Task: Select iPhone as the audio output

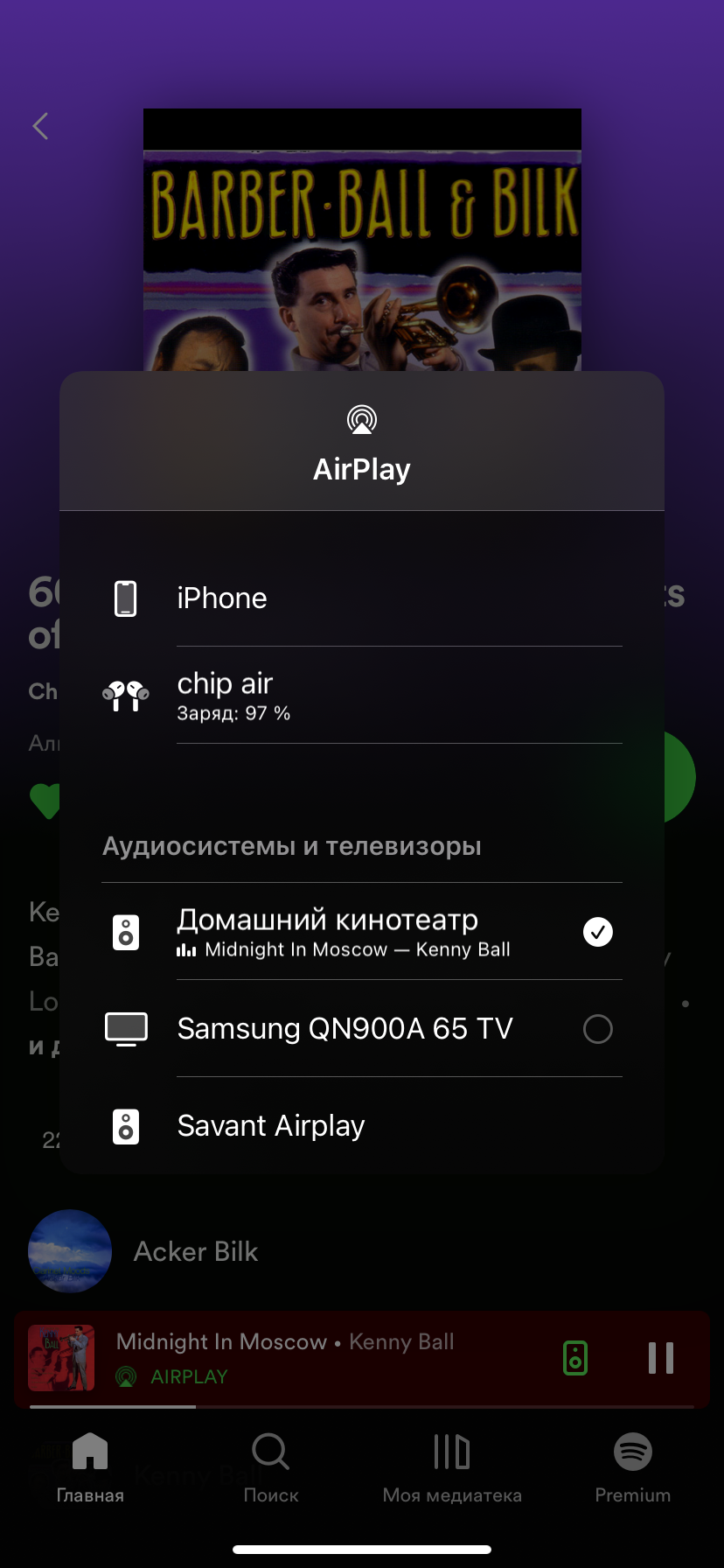Action: tap(360, 598)
